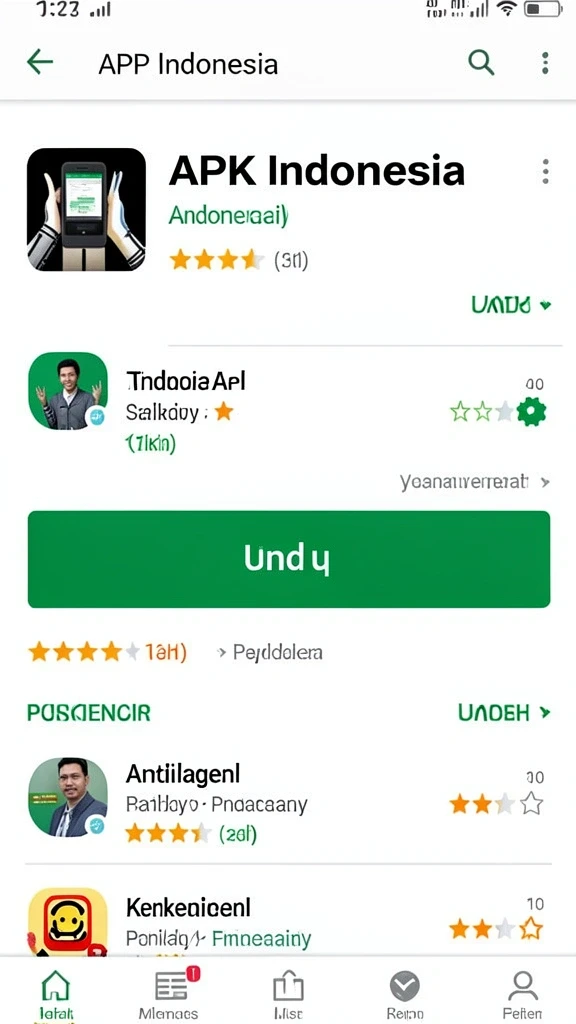Screen dimensions: 576x1024
Task: Open the options menu beside APK Indonesia
Action: click(x=545, y=171)
